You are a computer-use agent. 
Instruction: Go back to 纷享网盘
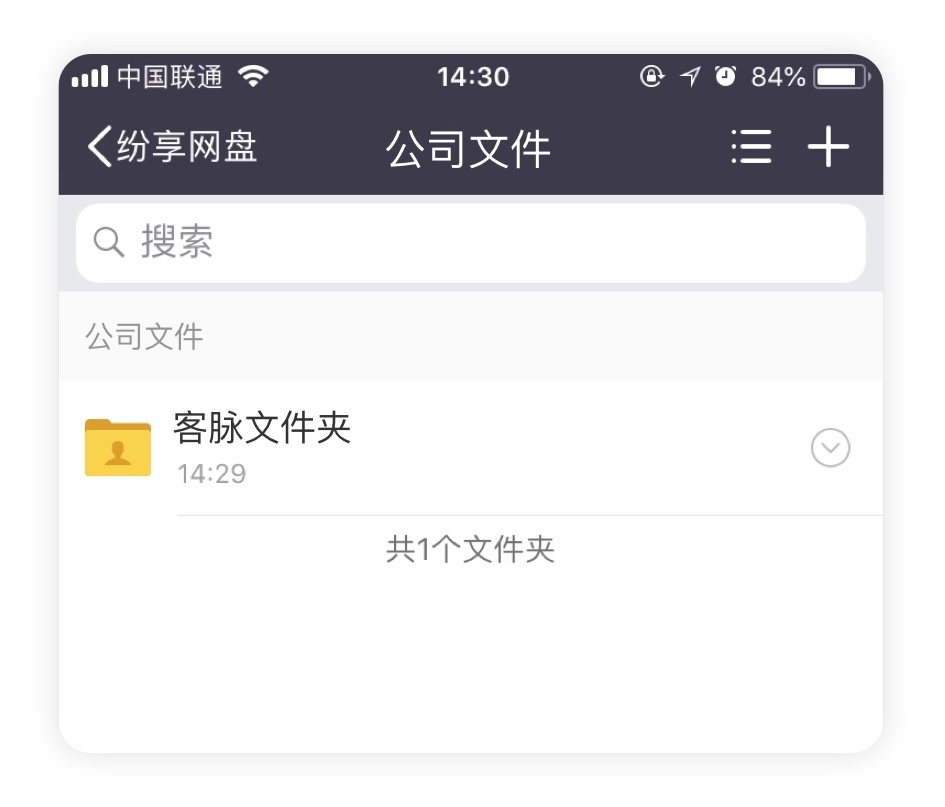pyautogui.click(x=172, y=147)
